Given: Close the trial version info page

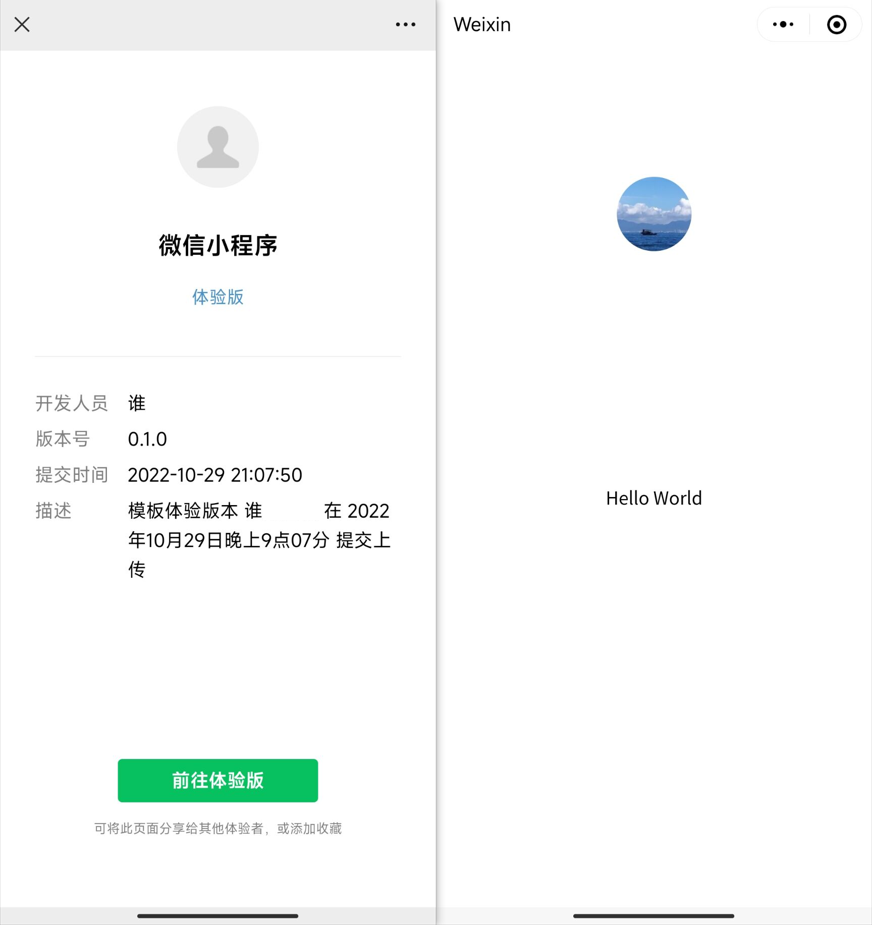Looking at the screenshot, I should click(x=22, y=25).
